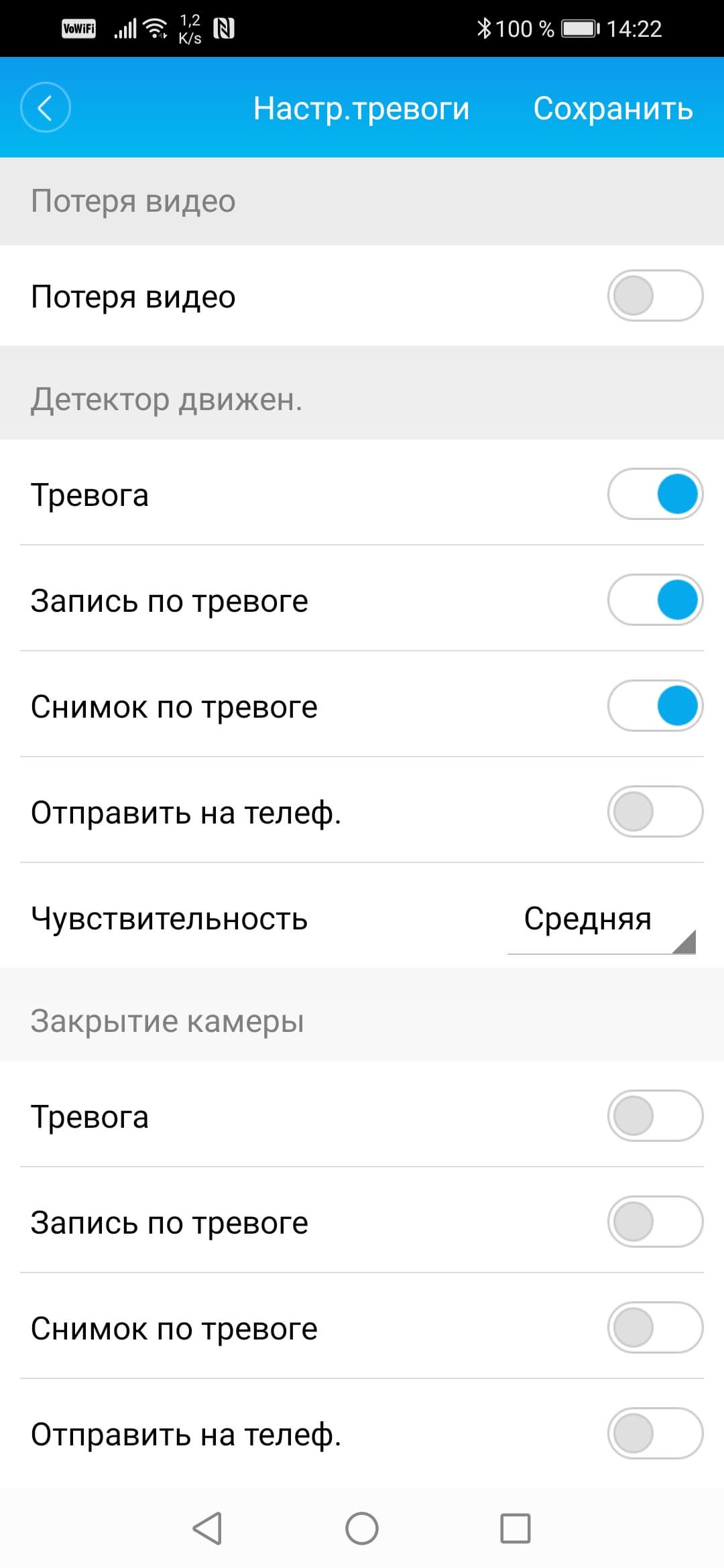Turn on Тревога under Закрытие камеры
The width and height of the screenshot is (724, 1568).
pos(655,1116)
